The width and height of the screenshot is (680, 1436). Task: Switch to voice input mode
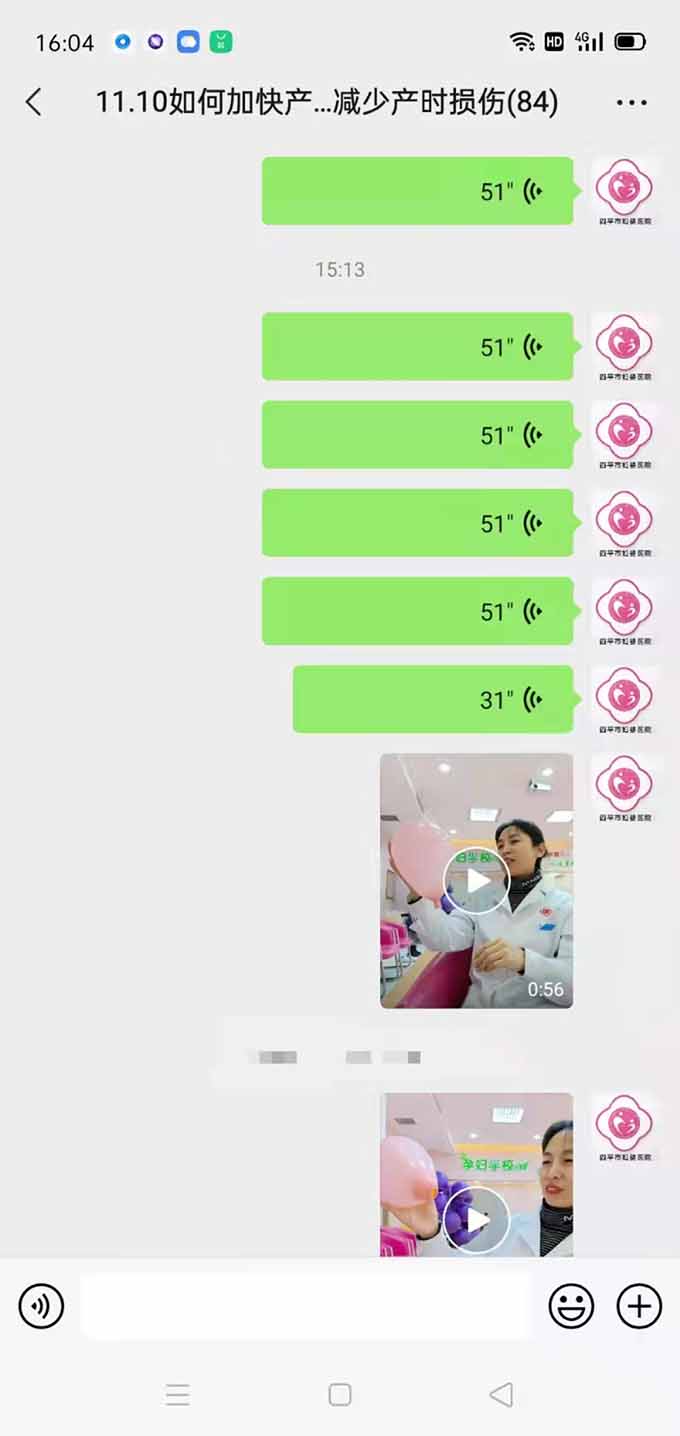(x=41, y=1306)
